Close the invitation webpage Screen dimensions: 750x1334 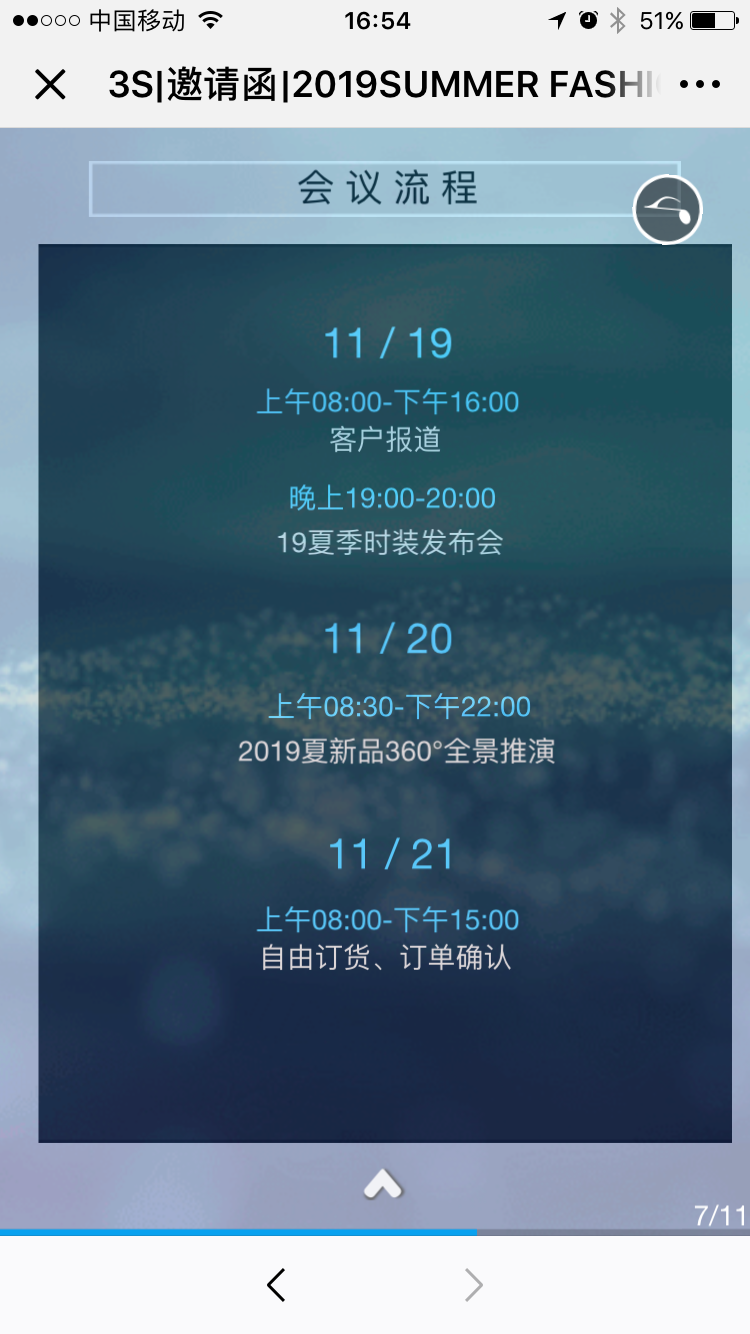50,85
